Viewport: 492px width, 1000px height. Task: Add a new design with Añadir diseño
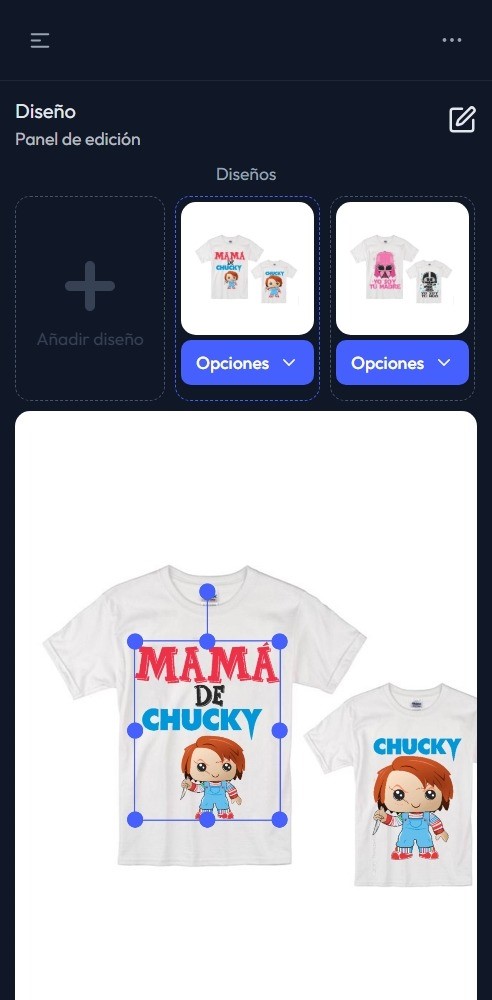(x=90, y=298)
